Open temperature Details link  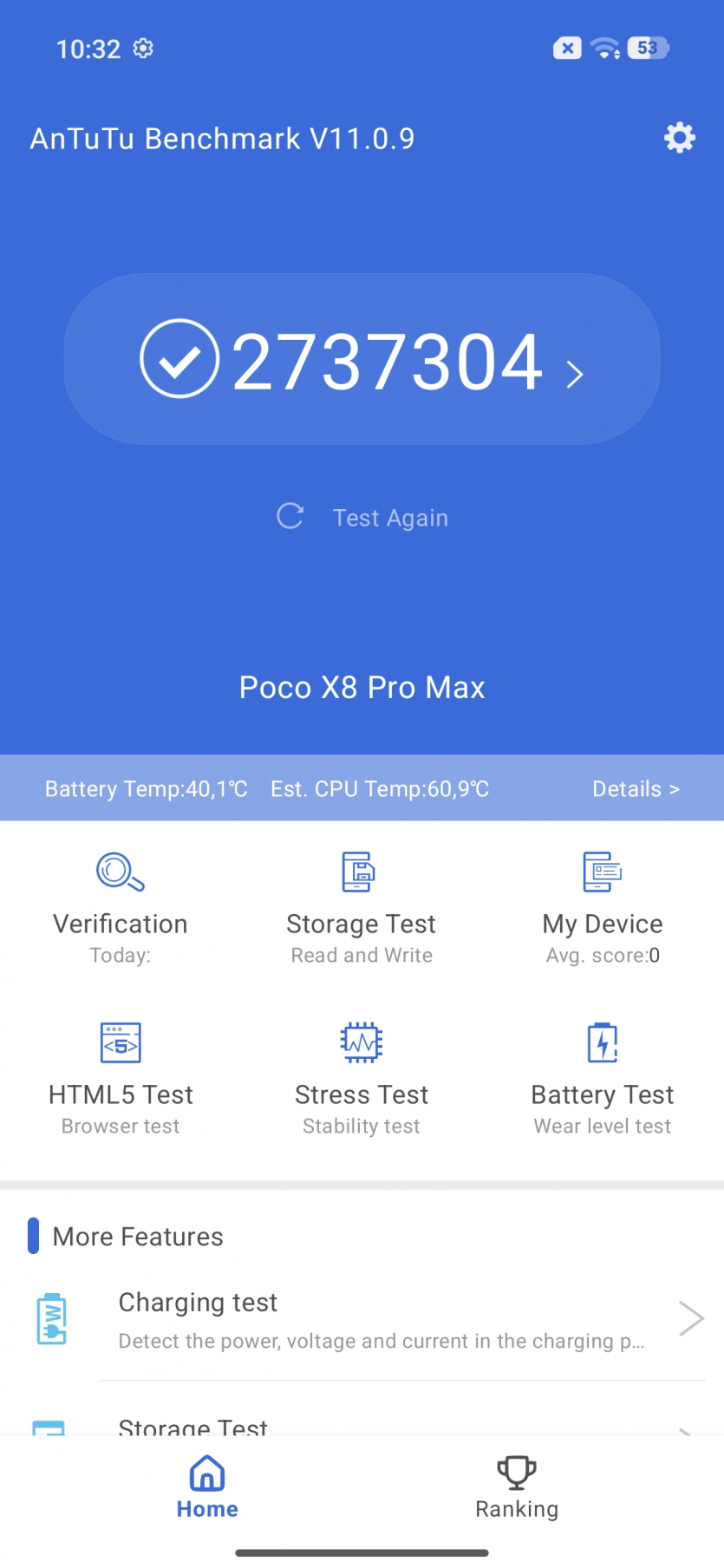click(635, 789)
